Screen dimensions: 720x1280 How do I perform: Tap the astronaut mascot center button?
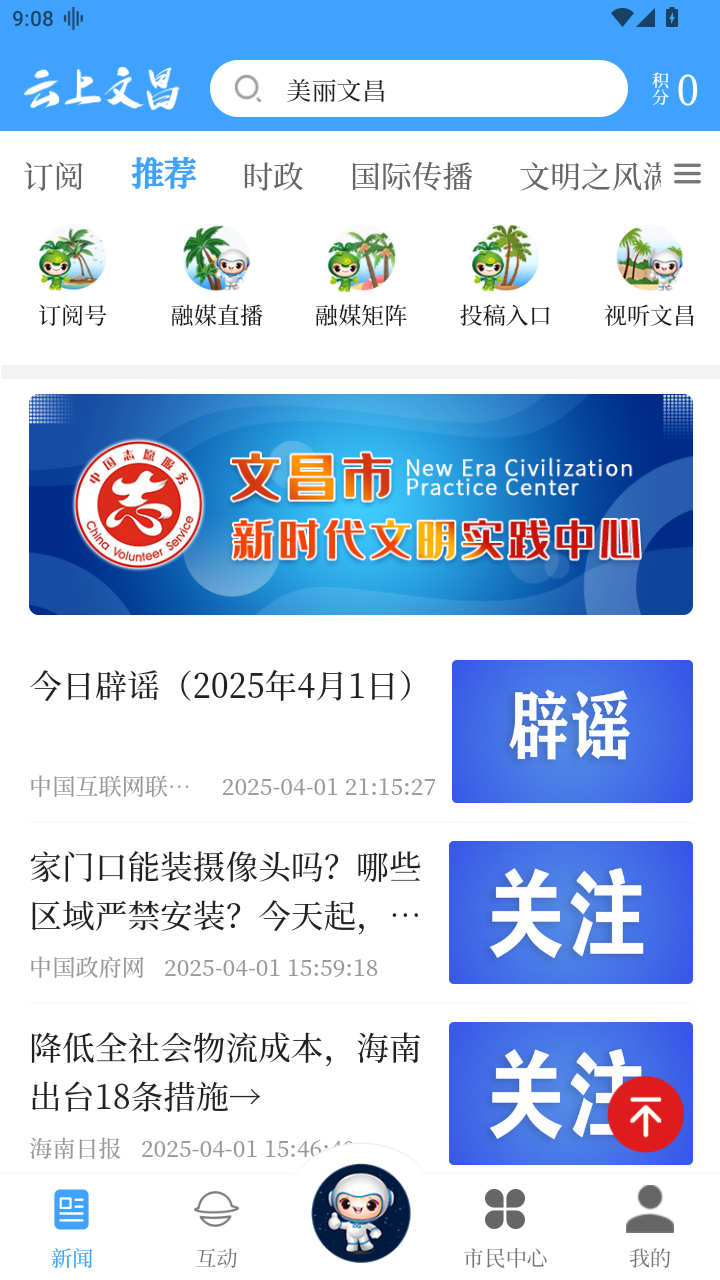coord(361,1213)
